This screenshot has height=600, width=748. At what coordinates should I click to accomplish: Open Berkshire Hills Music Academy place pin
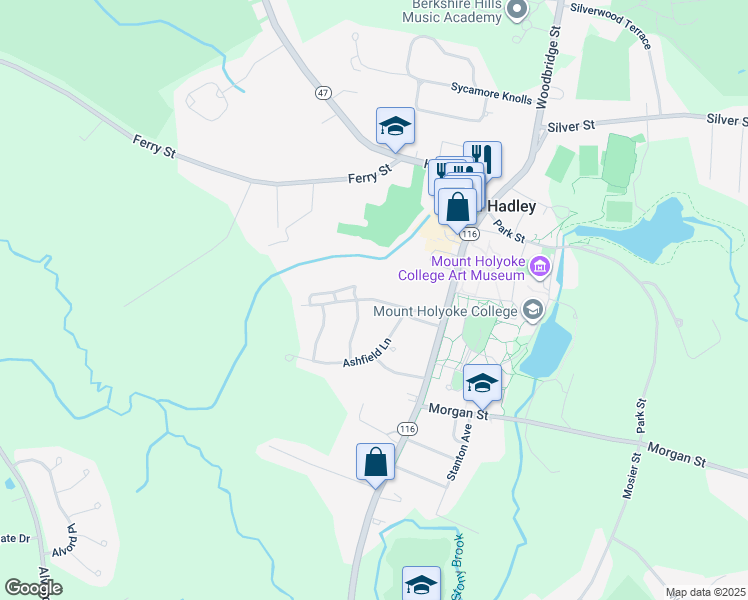pos(517,11)
